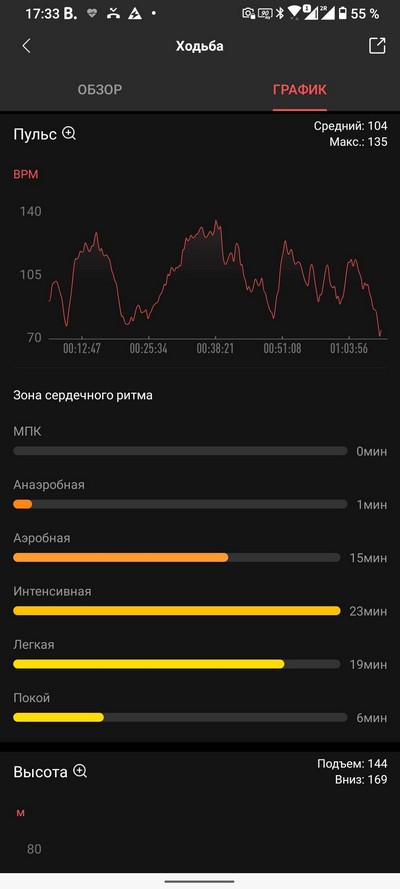Go back from the Ходьба screen

point(26,46)
